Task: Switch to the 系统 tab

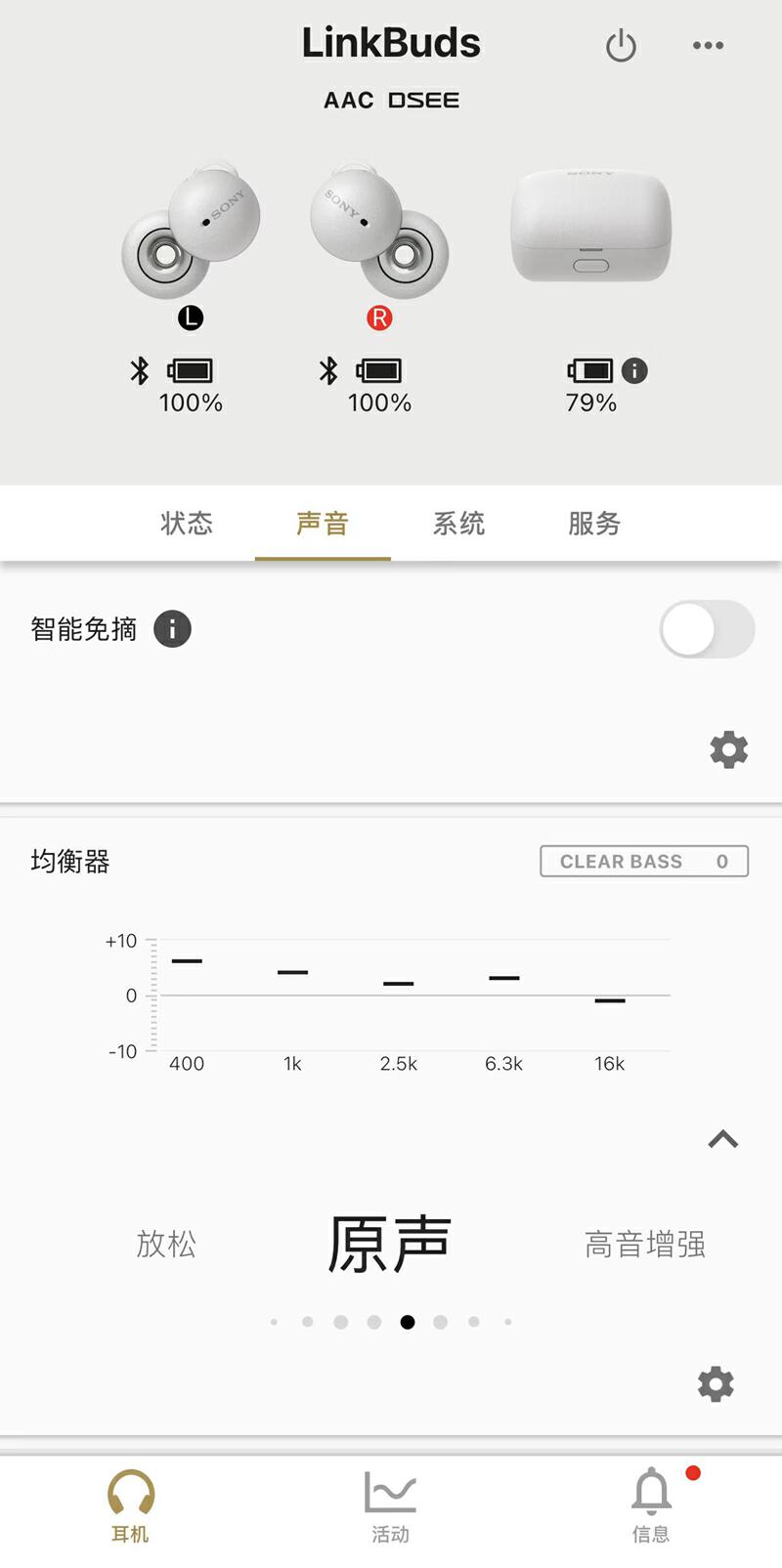Action: click(458, 524)
